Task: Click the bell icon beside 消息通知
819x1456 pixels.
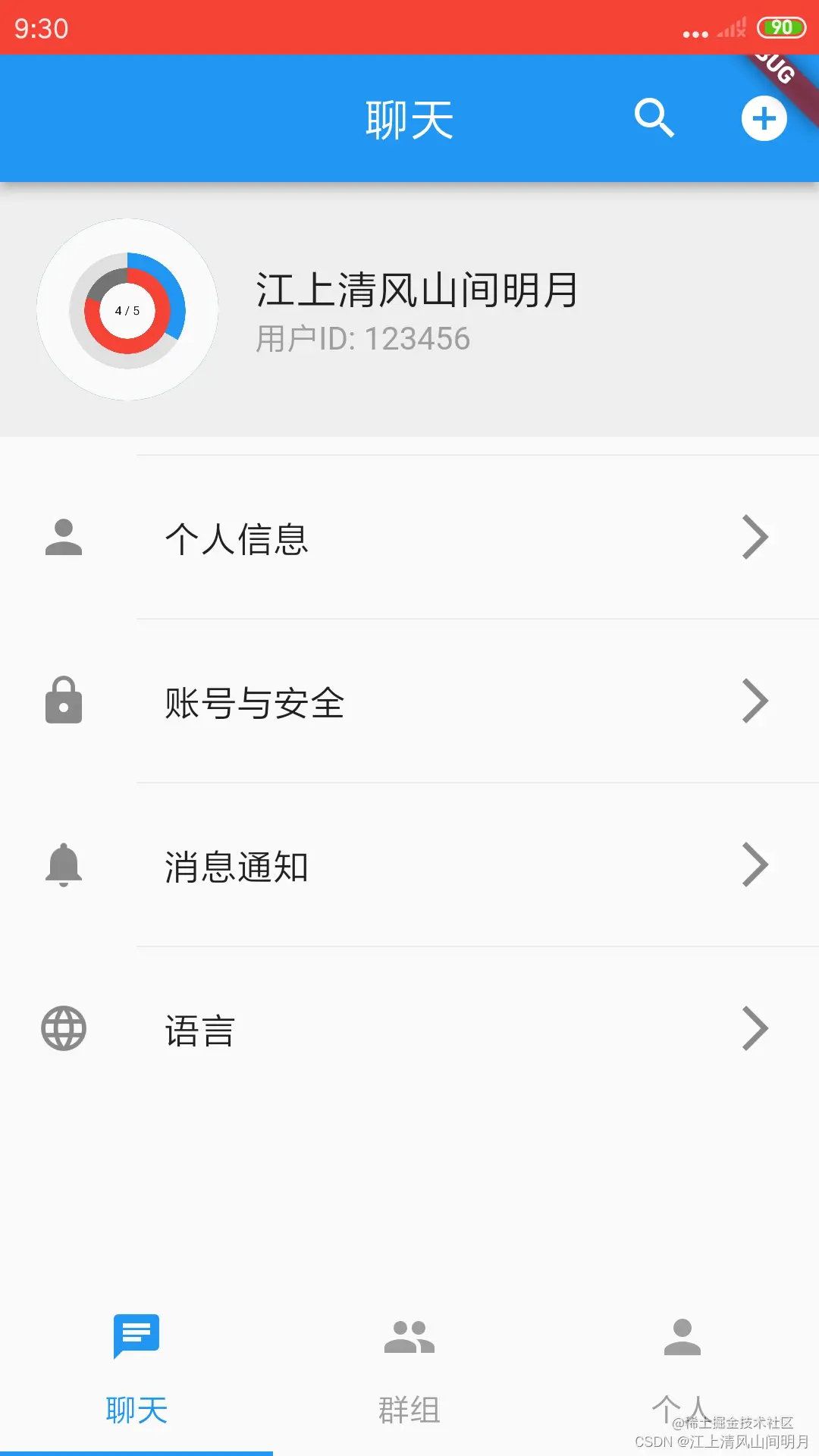Action: [64, 864]
